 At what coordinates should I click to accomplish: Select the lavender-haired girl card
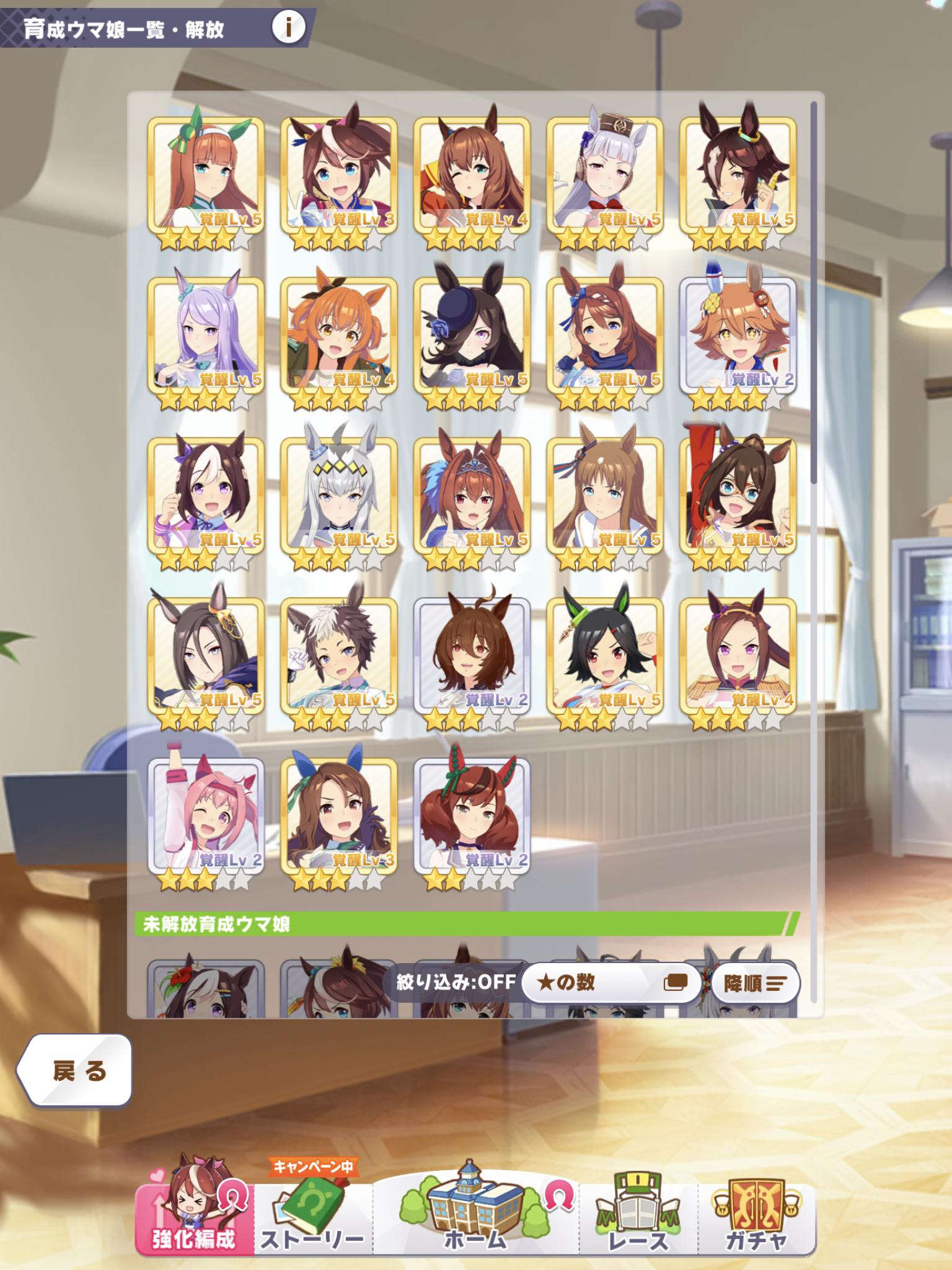[206, 337]
